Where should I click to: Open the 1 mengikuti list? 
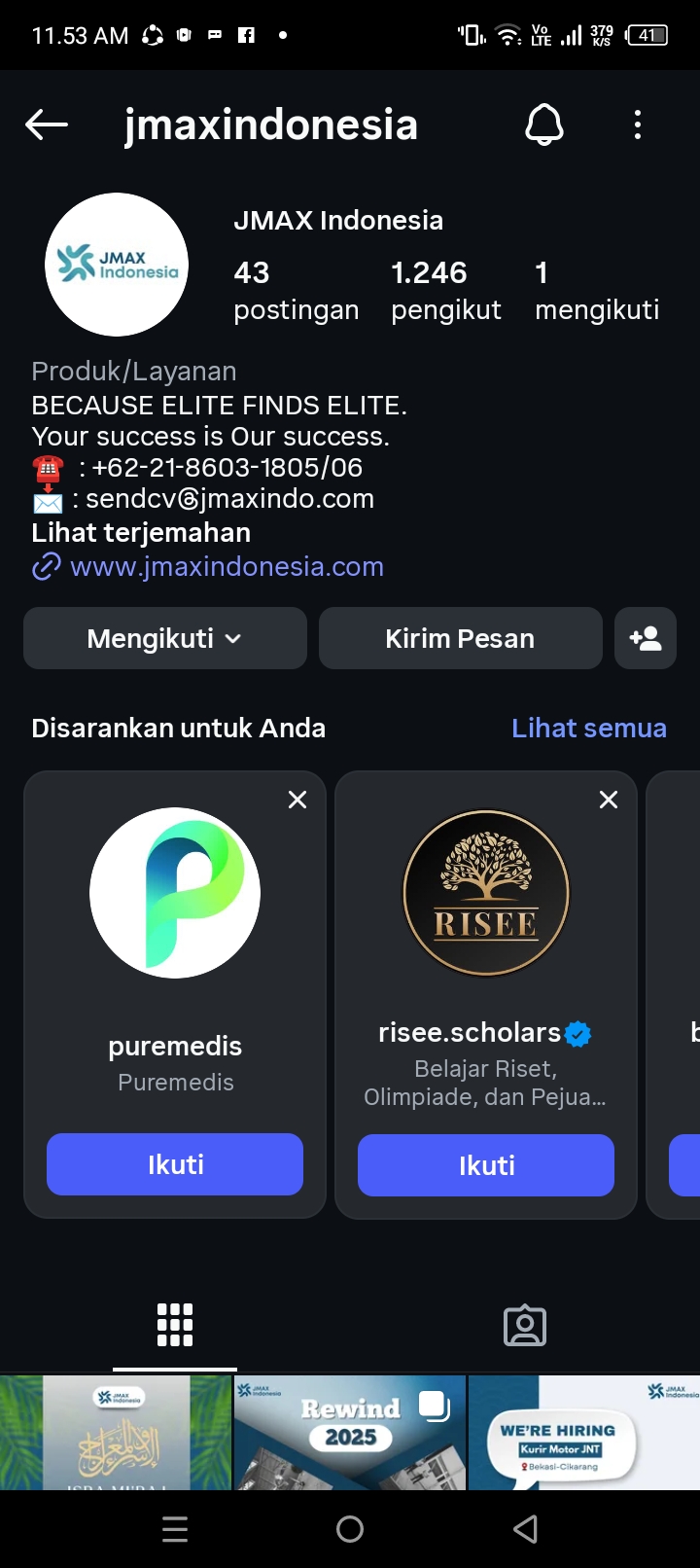[x=596, y=290]
